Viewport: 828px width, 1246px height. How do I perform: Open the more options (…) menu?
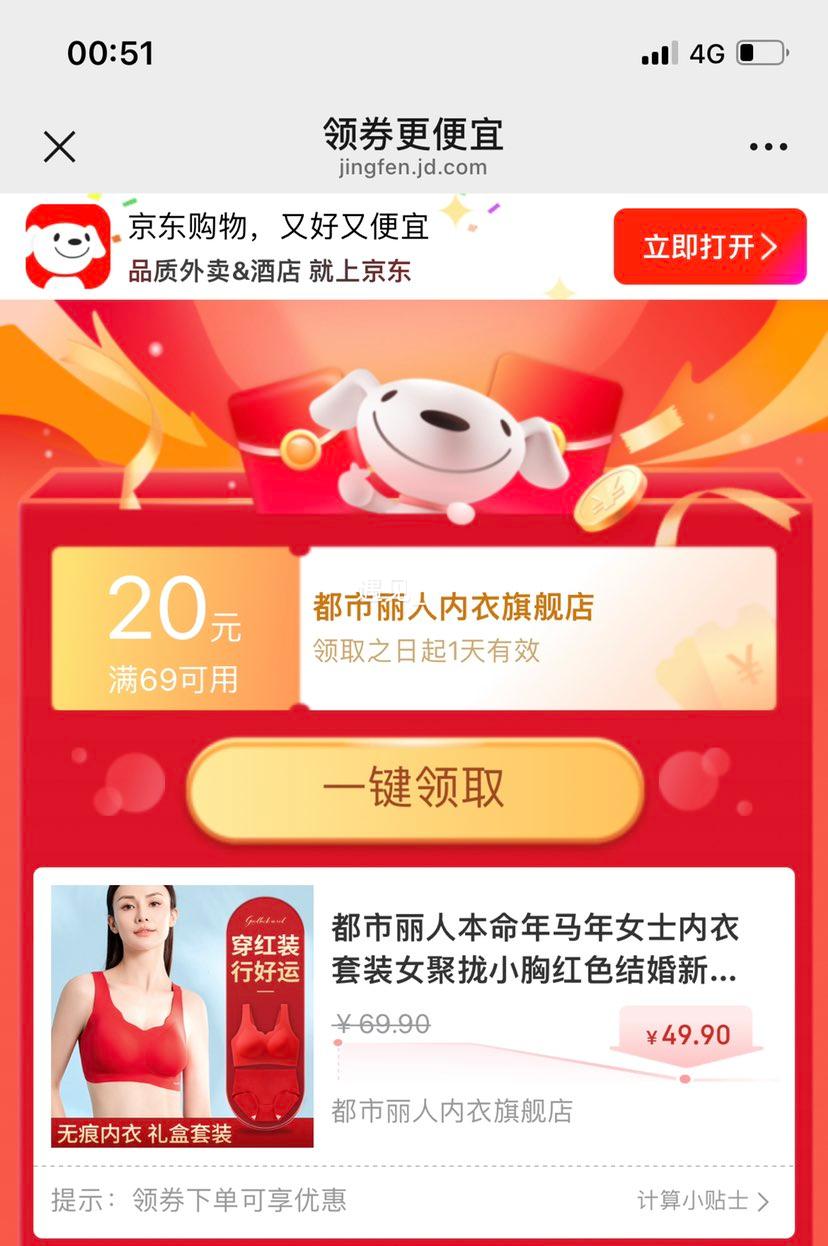[x=767, y=146]
